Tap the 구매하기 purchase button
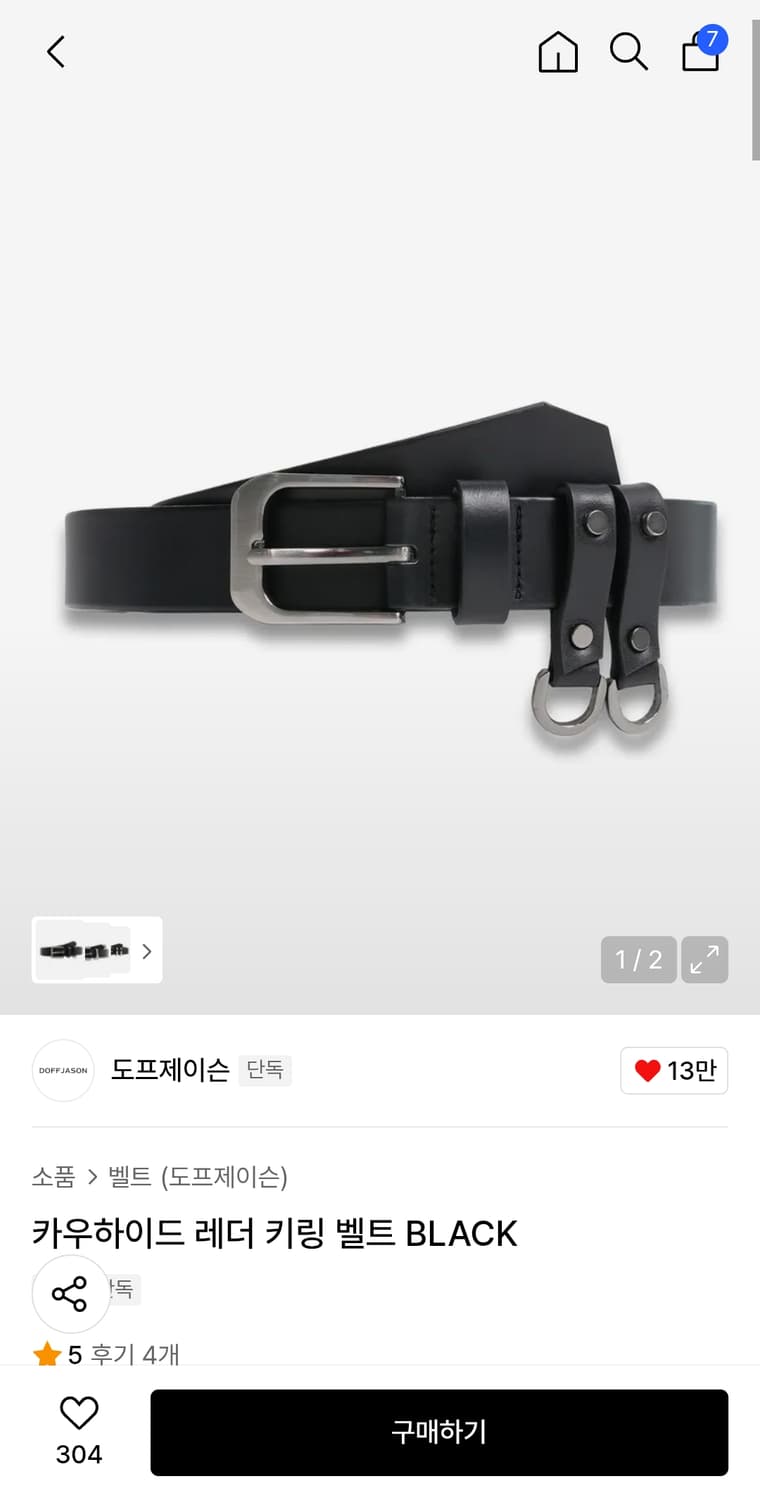 (x=439, y=1432)
